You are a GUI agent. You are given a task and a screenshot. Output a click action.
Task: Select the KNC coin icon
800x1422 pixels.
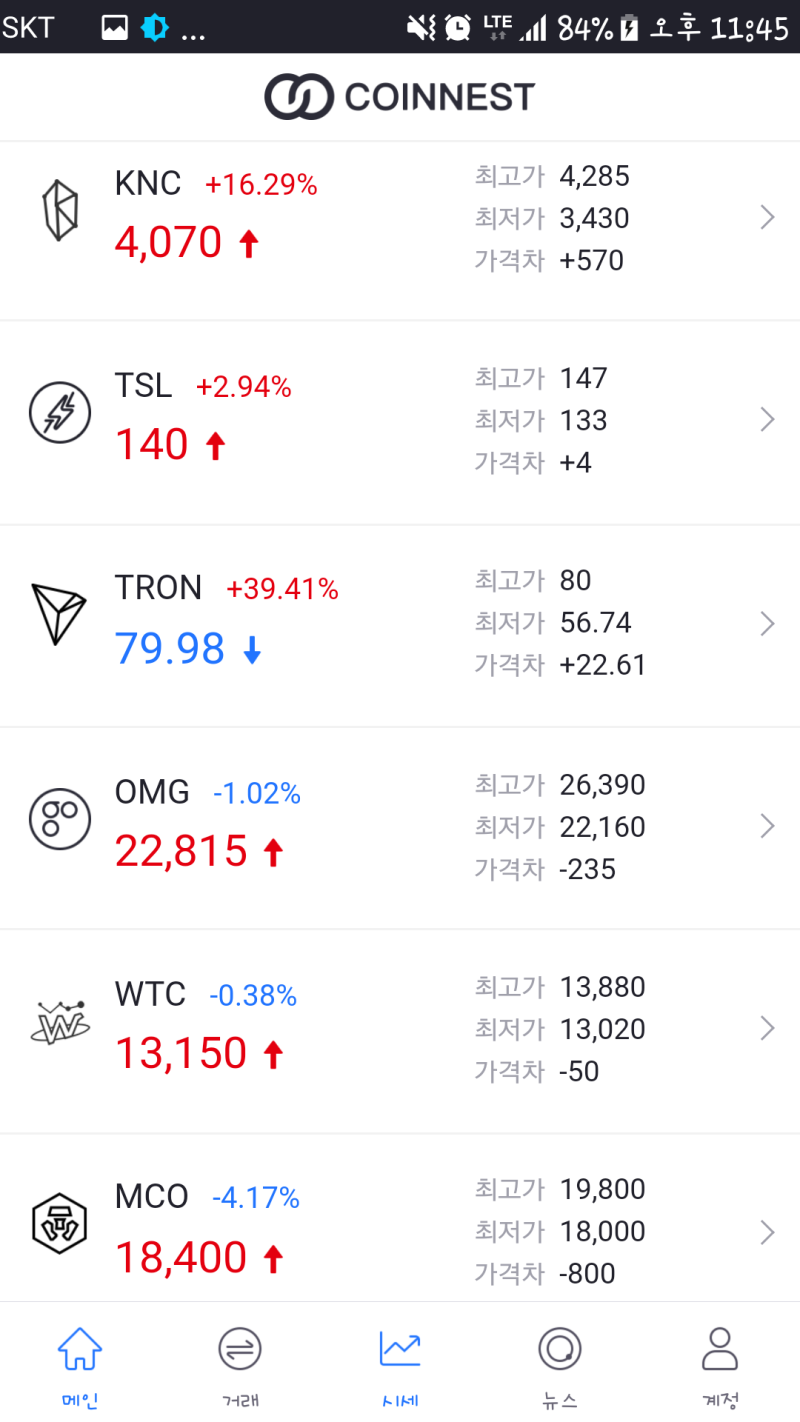click(60, 210)
